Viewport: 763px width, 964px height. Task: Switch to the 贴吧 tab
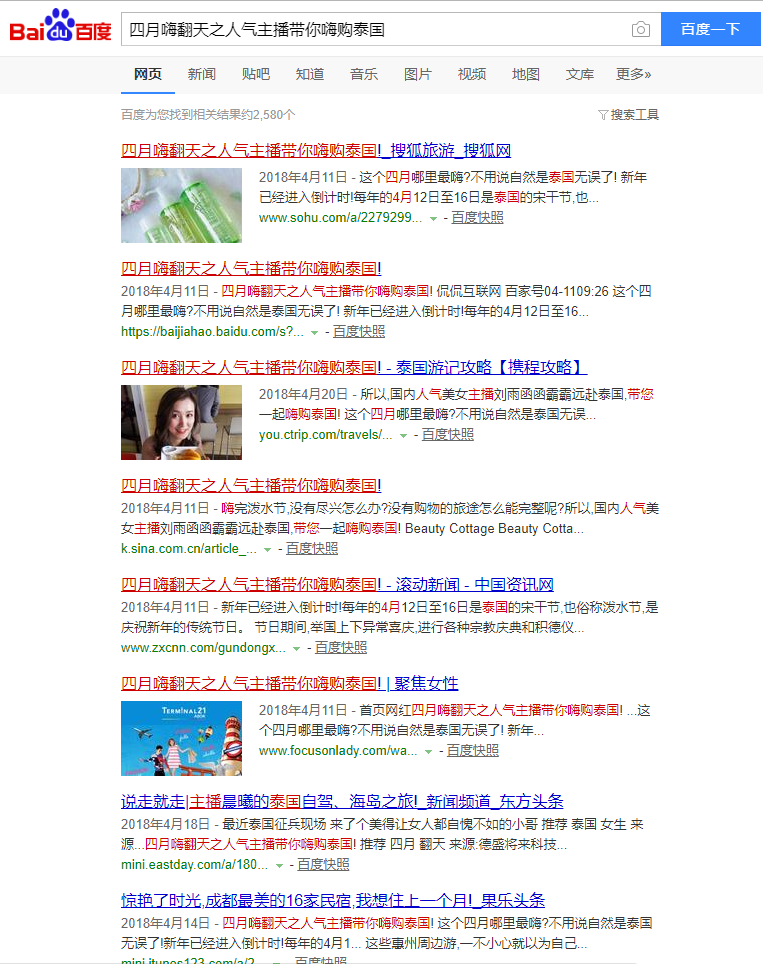tap(255, 74)
